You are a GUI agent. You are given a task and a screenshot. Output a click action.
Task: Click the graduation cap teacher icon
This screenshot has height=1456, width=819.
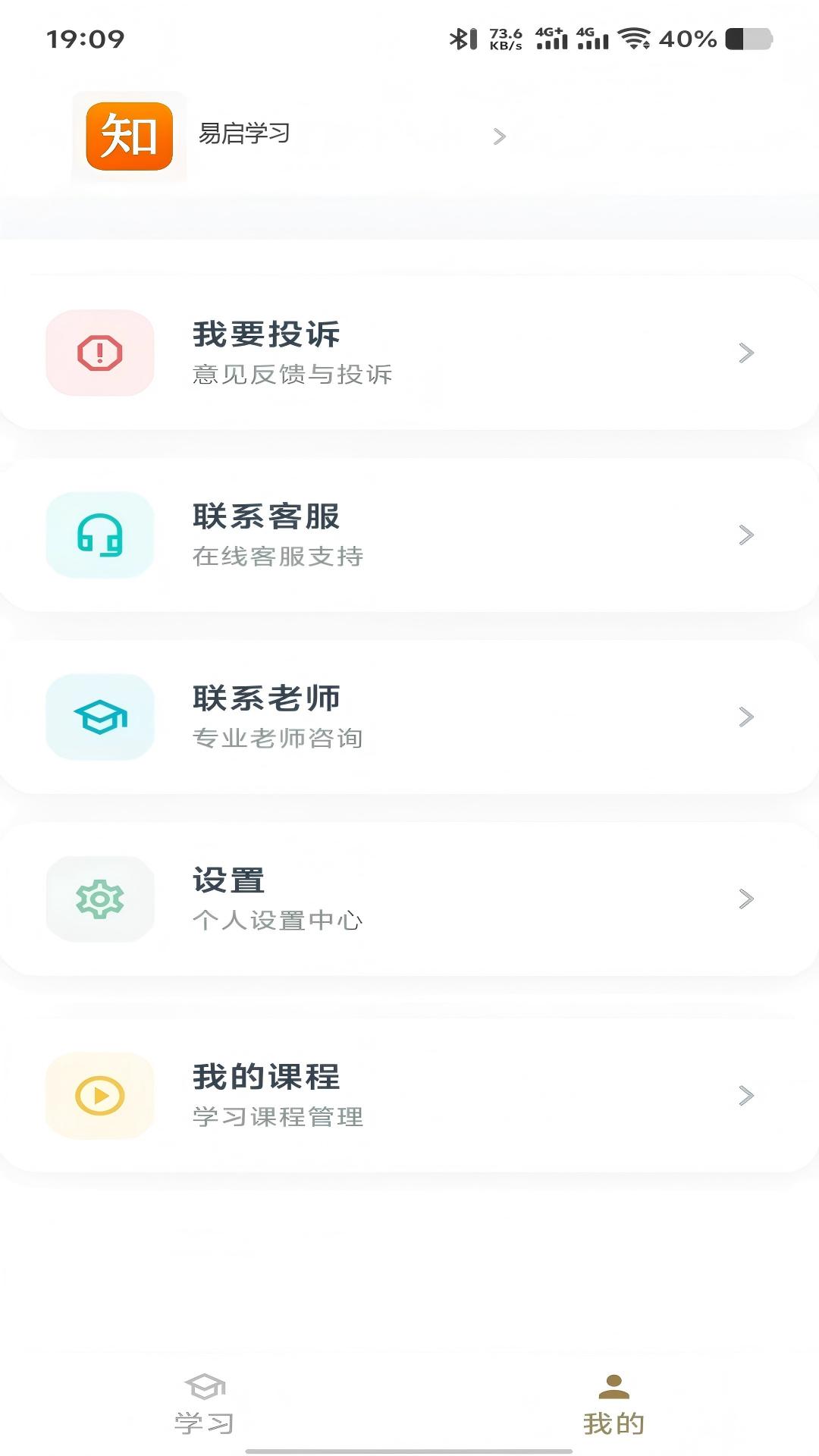coord(99,717)
